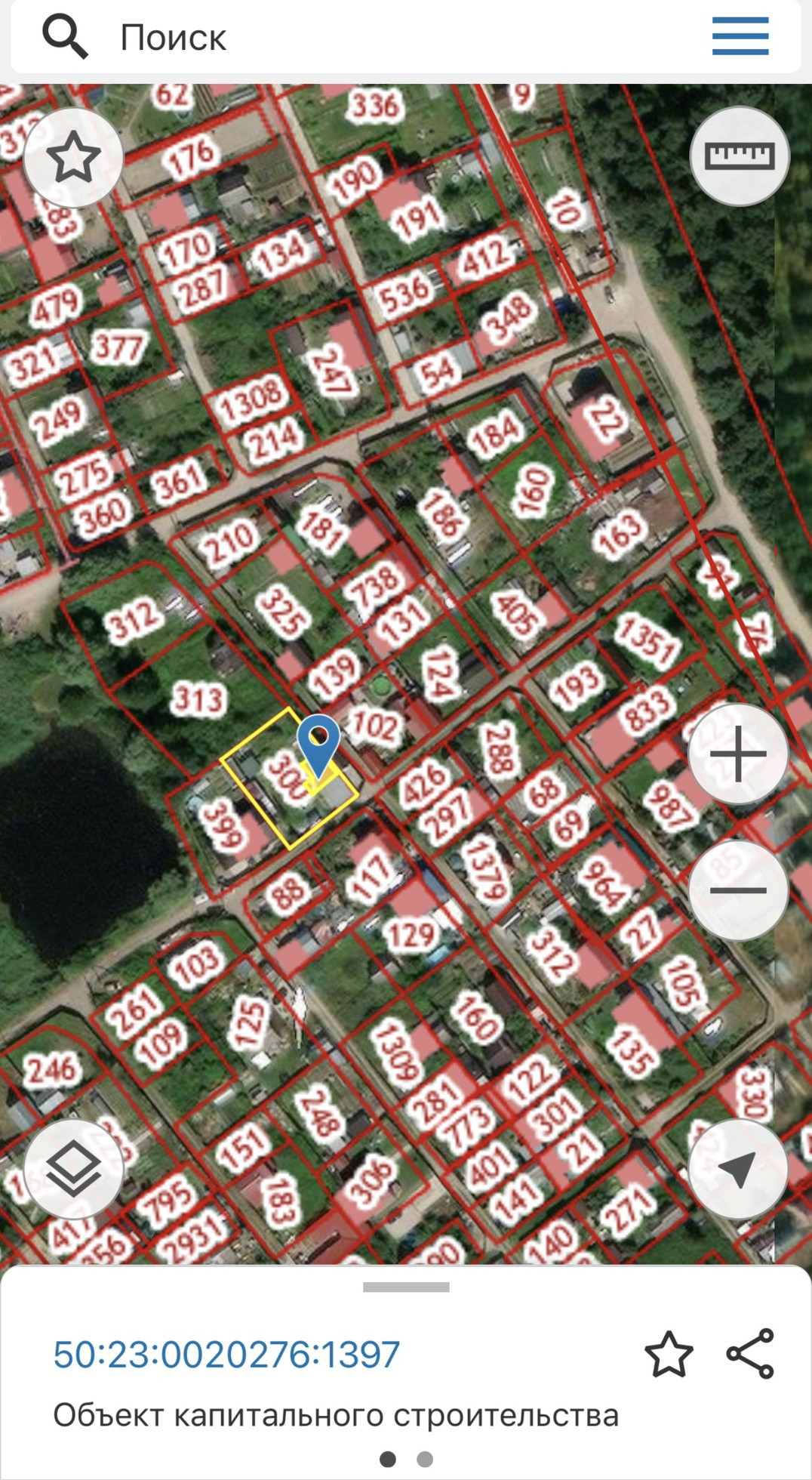Zoom in with the plus button
This screenshot has height=1480, width=812.
pyautogui.click(x=737, y=754)
